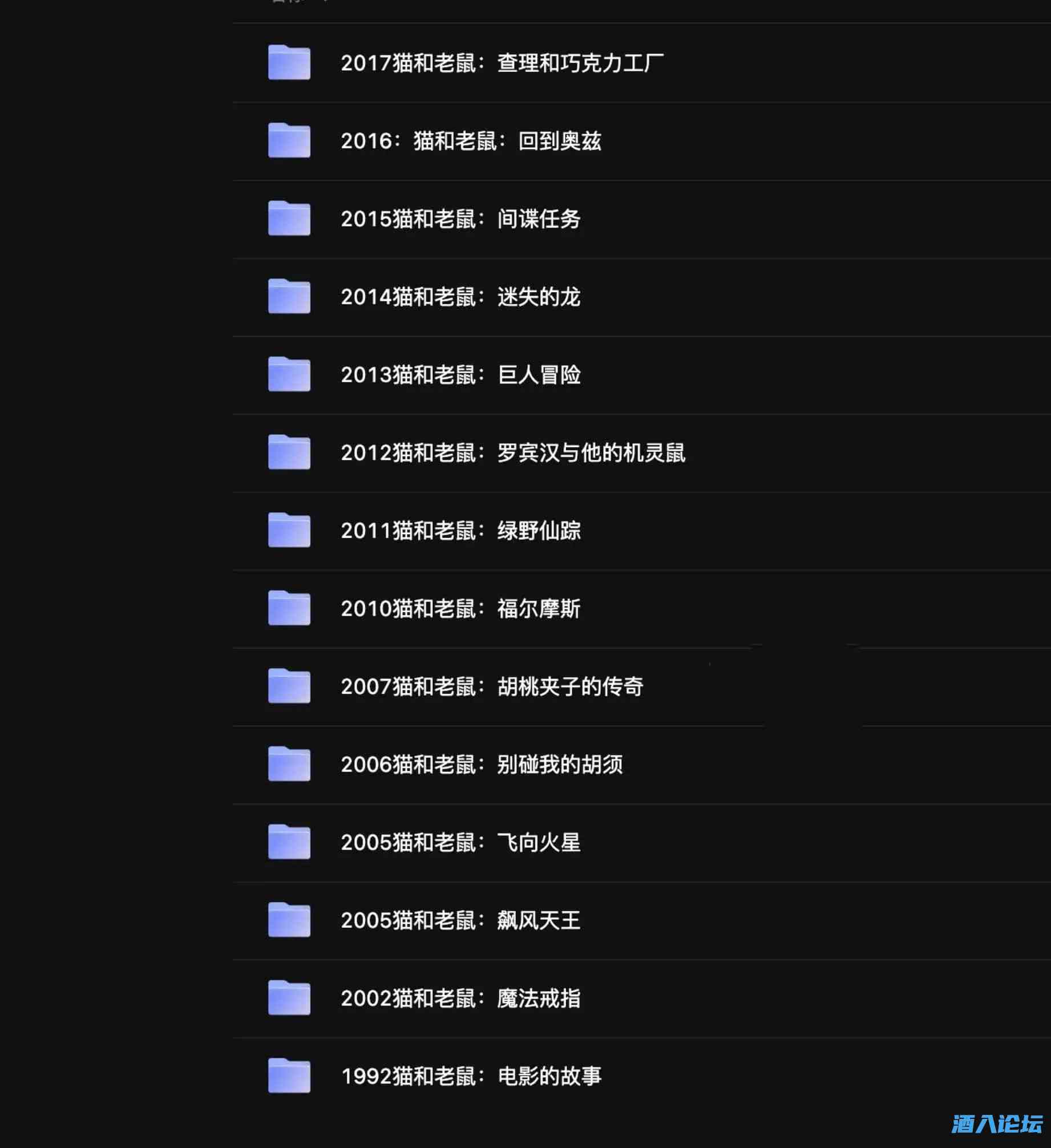1051x1148 pixels.
Task: Open the 2006 别碰我的胡须 folder
Action: (481, 765)
